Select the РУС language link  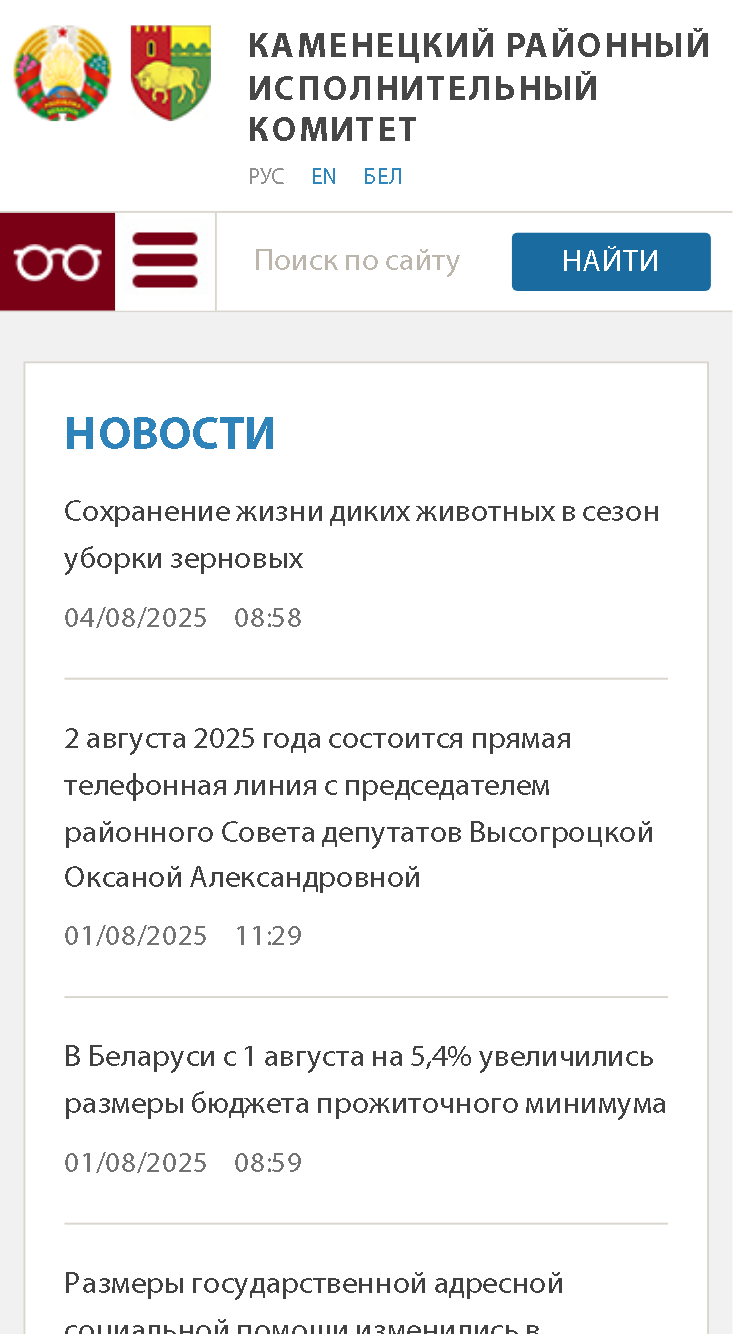click(266, 177)
